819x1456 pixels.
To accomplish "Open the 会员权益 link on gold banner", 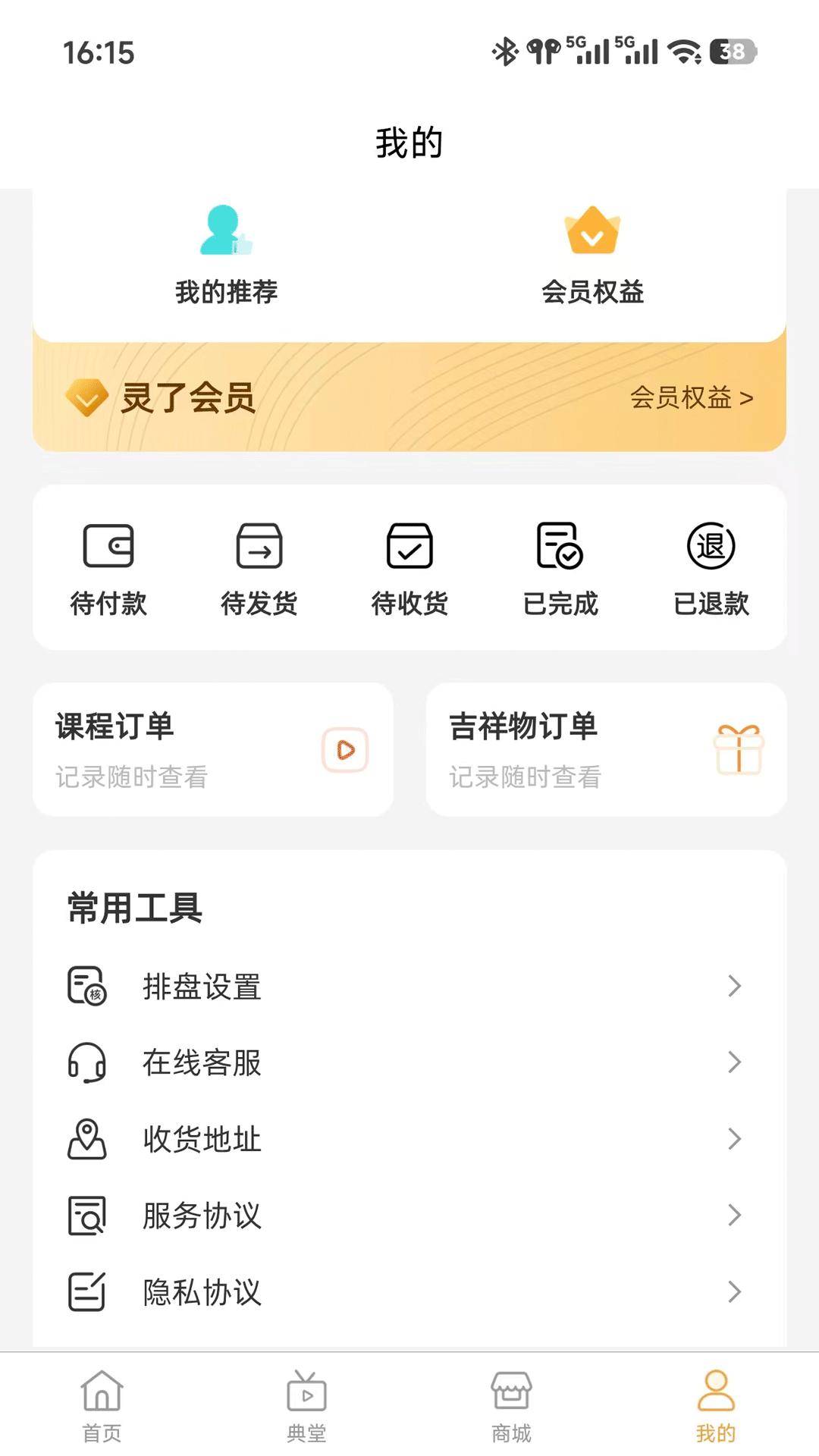I will point(692,398).
